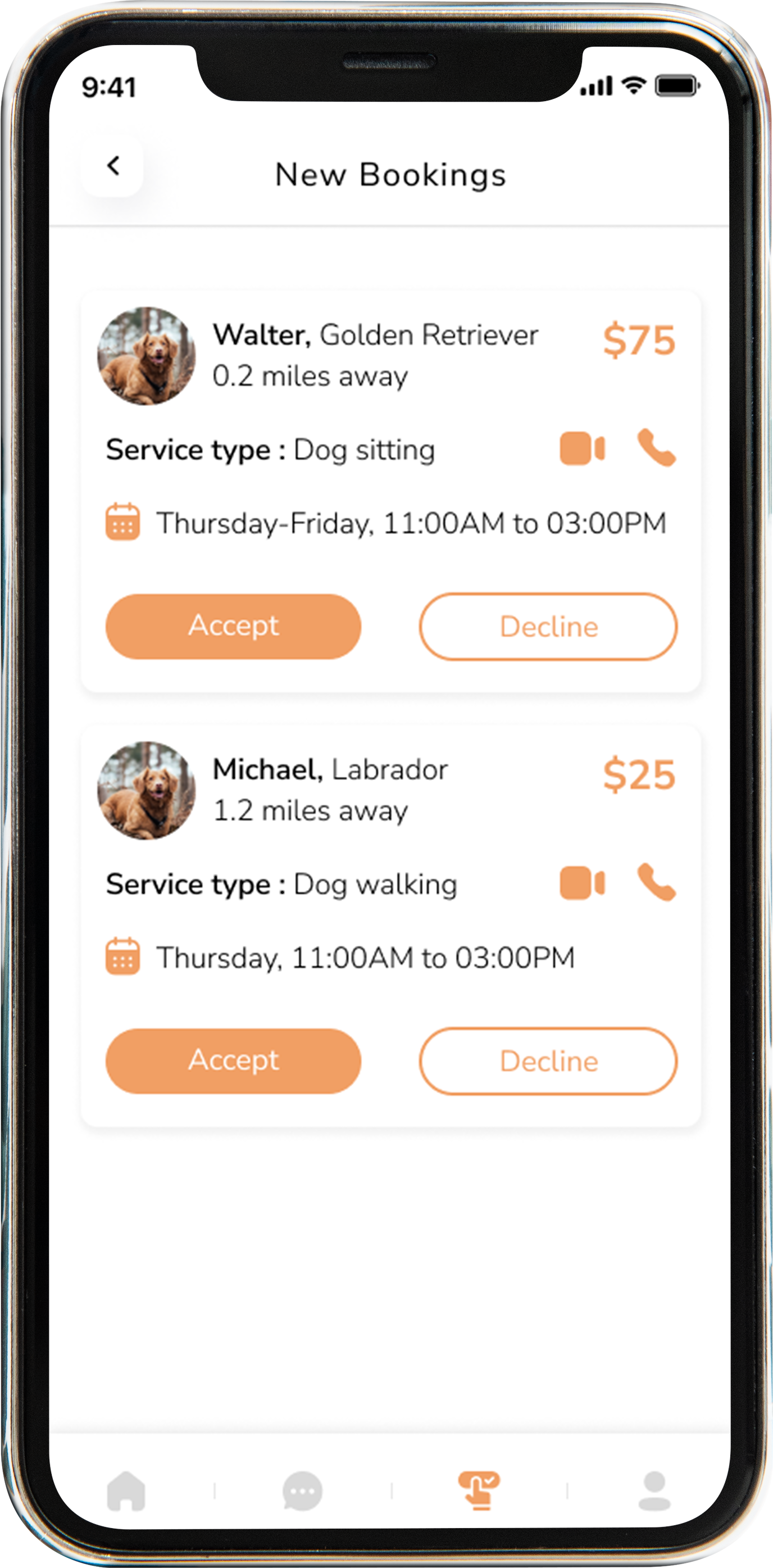Call the owner of Walter
773x1568 pixels.
(x=656, y=447)
